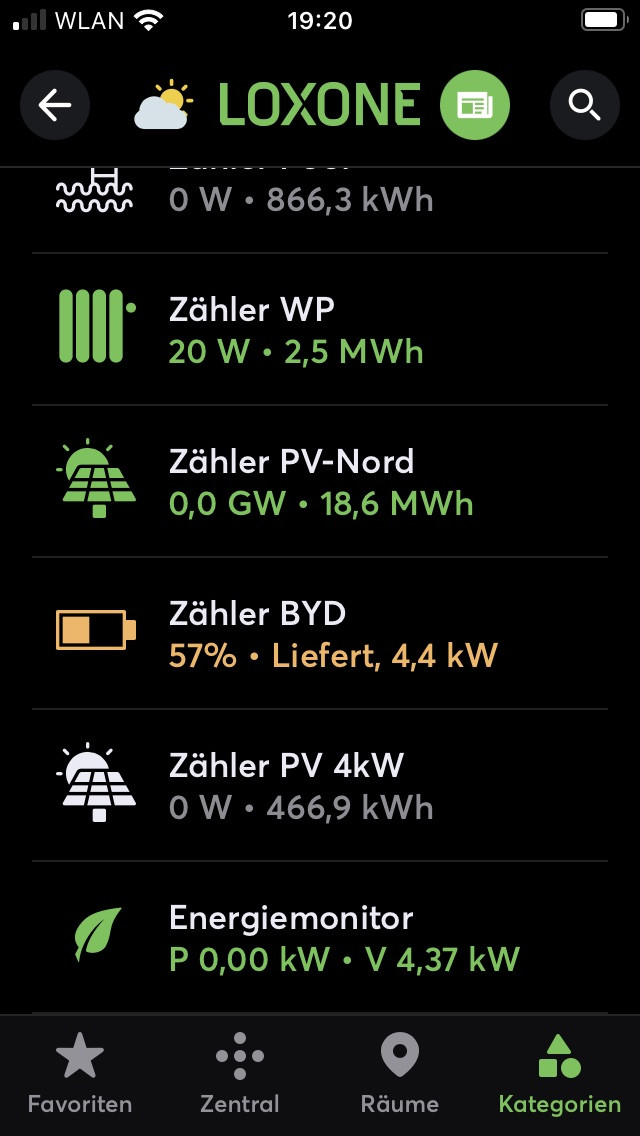This screenshot has width=640, height=1136.
Task: Switch to the Räume tab
Action: click(400, 1075)
